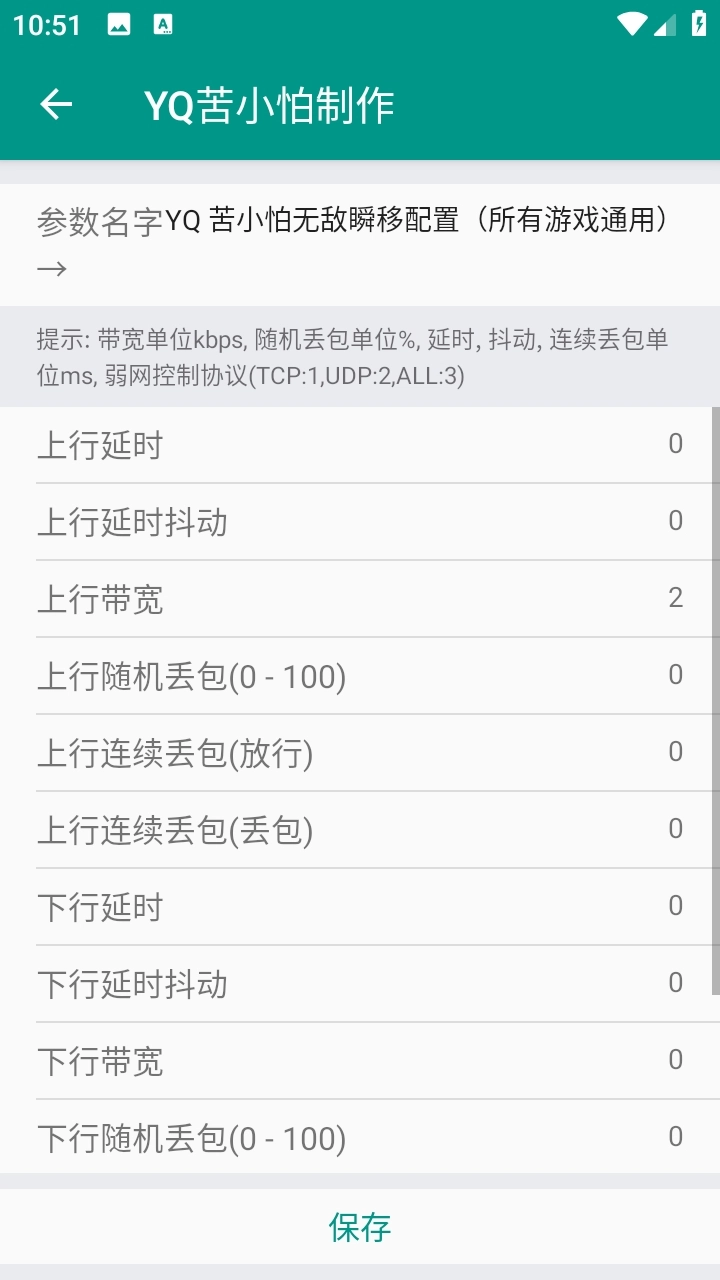Edit the 下行延时抖动 value
Viewport: 720px width, 1280px height.
[x=676, y=983]
